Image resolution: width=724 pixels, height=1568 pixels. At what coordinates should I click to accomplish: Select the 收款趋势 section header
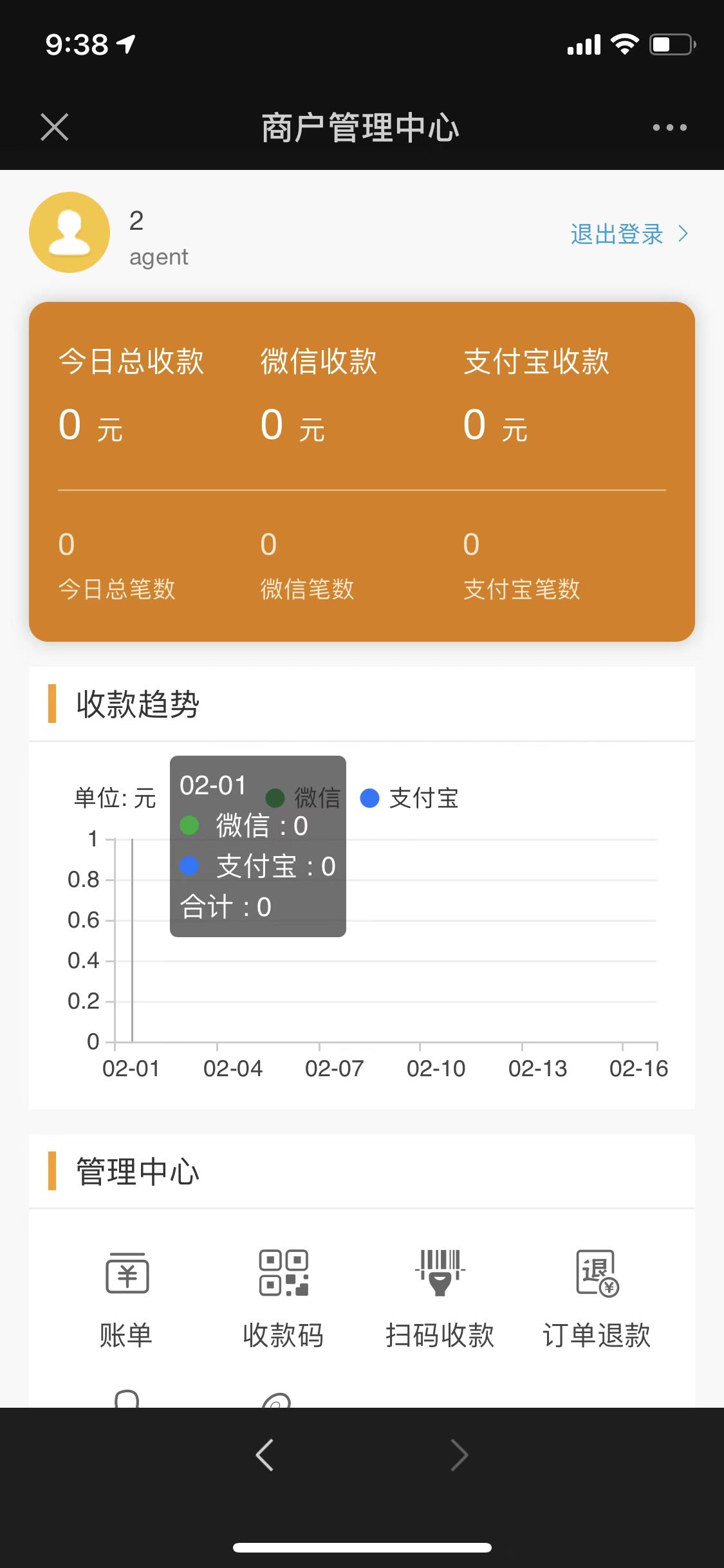[139, 704]
